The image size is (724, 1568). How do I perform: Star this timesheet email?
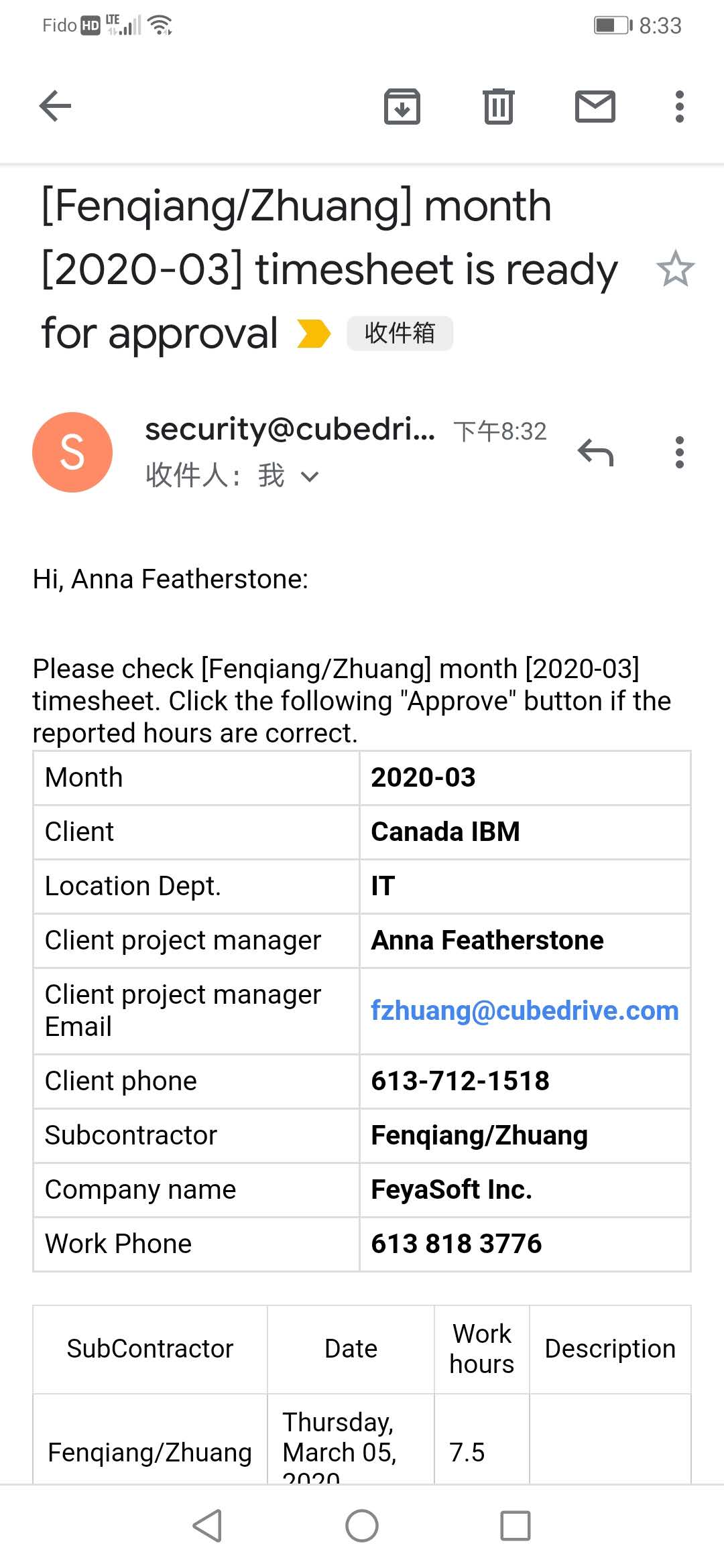[x=675, y=269]
